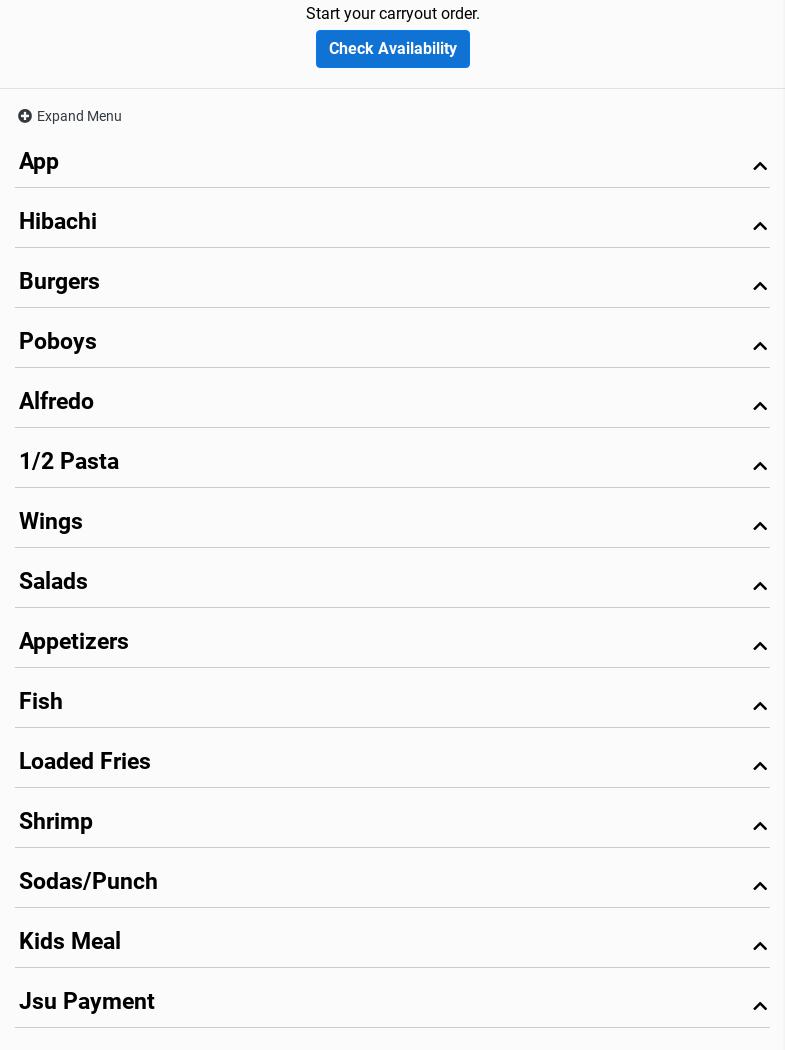Expand the Loaded Fries section

pos(392,762)
